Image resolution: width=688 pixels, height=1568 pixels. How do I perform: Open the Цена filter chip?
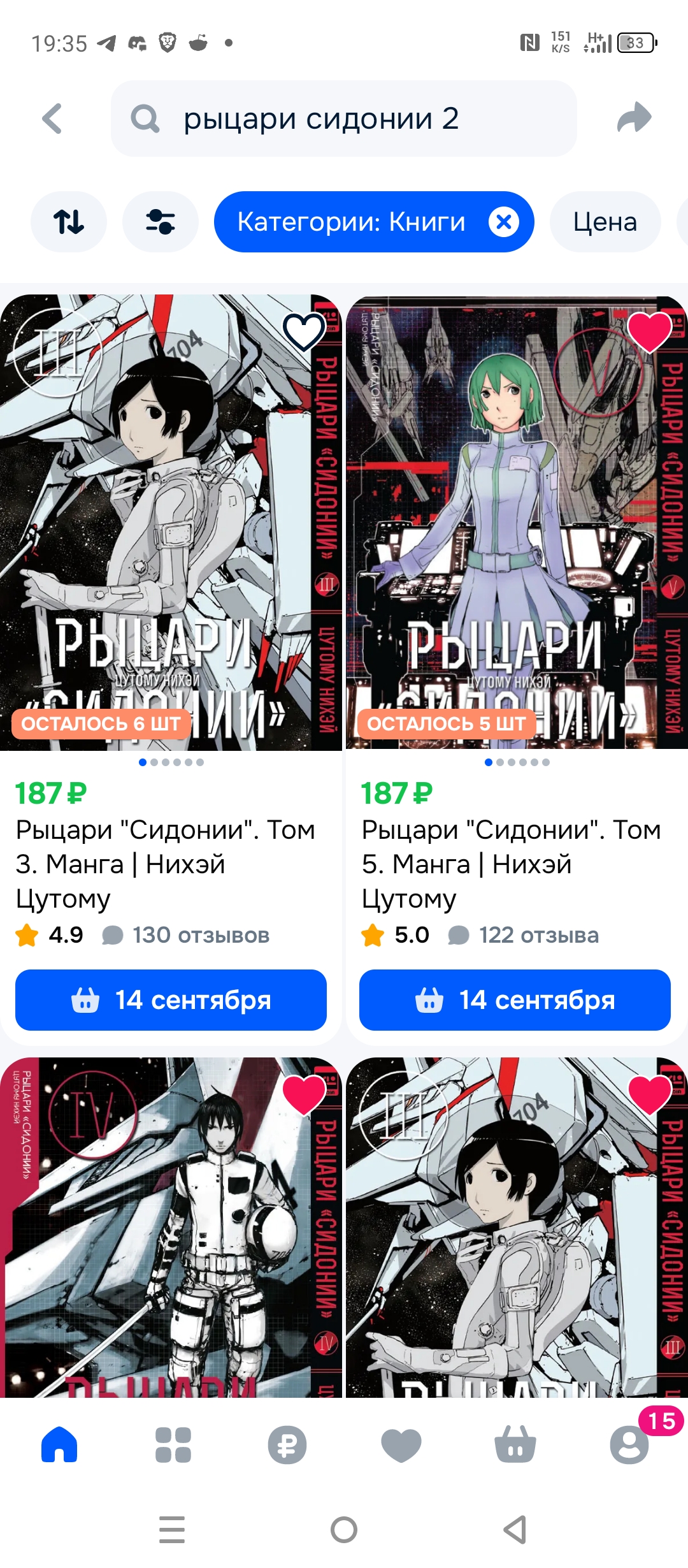tap(605, 222)
